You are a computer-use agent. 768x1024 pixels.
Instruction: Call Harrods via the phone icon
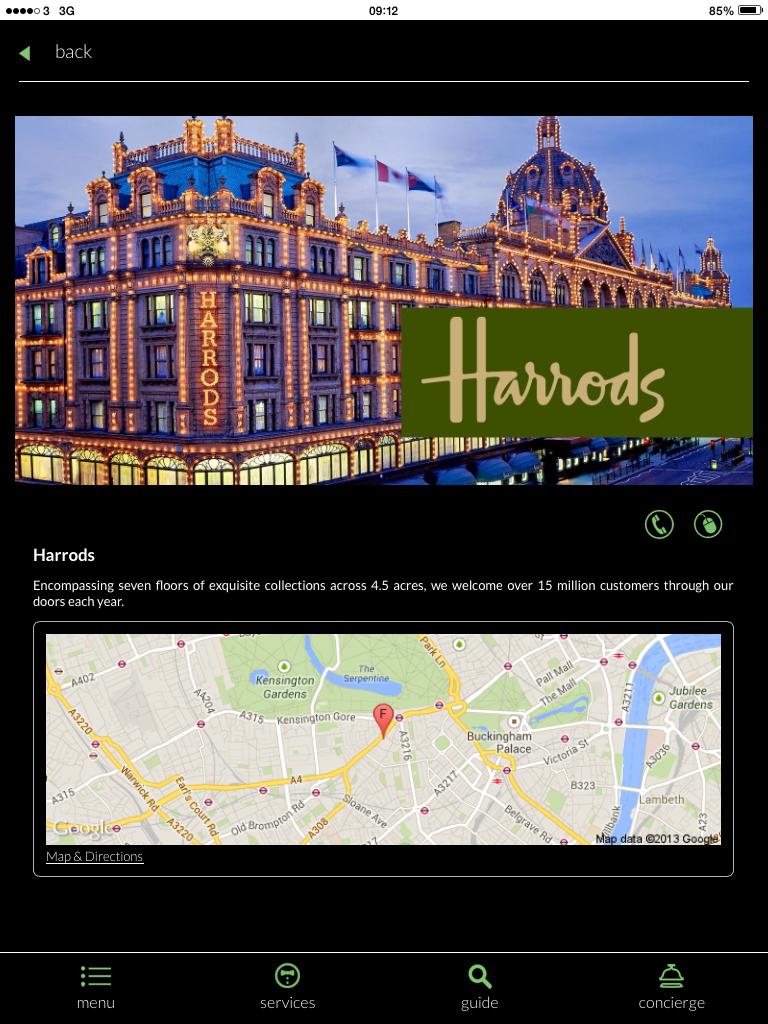659,524
